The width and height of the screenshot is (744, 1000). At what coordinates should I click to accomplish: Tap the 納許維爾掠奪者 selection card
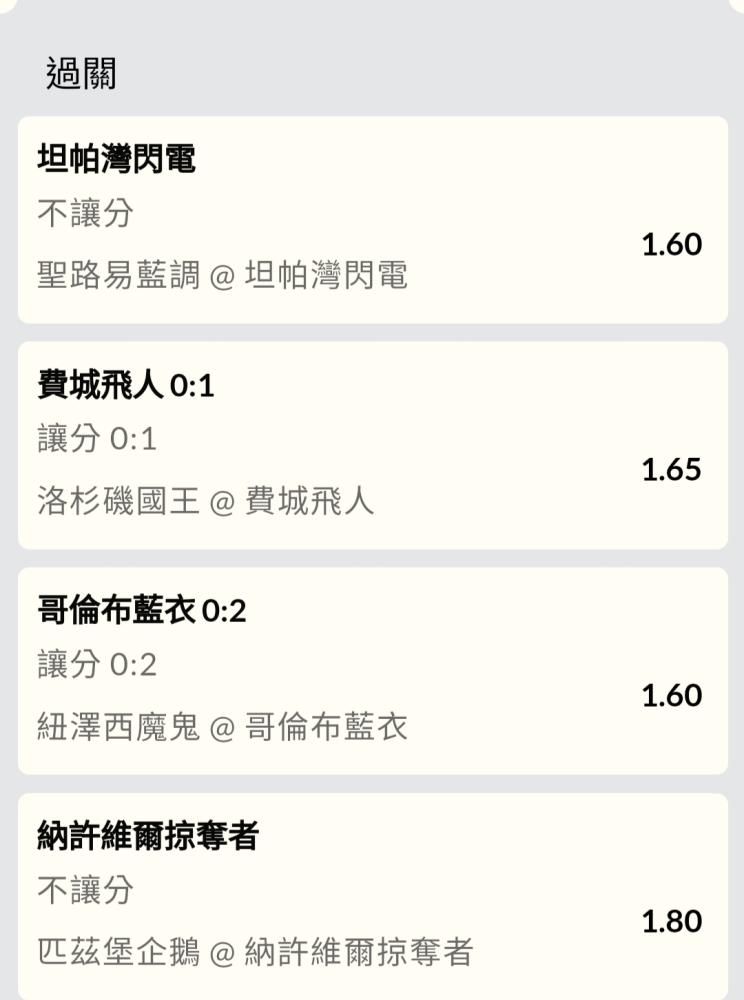[x=372, y=896]
